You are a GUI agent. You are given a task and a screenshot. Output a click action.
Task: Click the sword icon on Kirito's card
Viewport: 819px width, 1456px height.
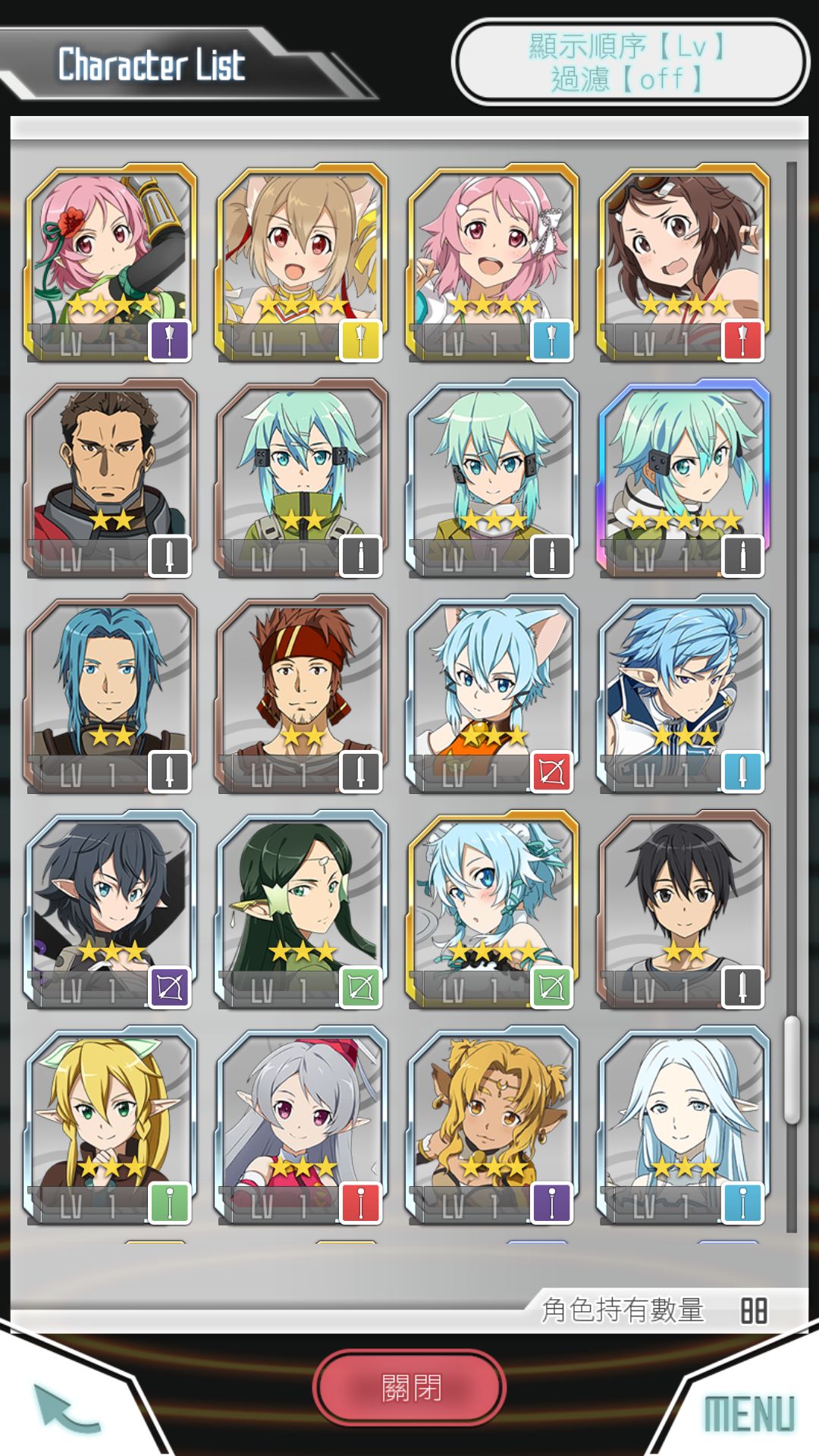[x=744, y=984]
